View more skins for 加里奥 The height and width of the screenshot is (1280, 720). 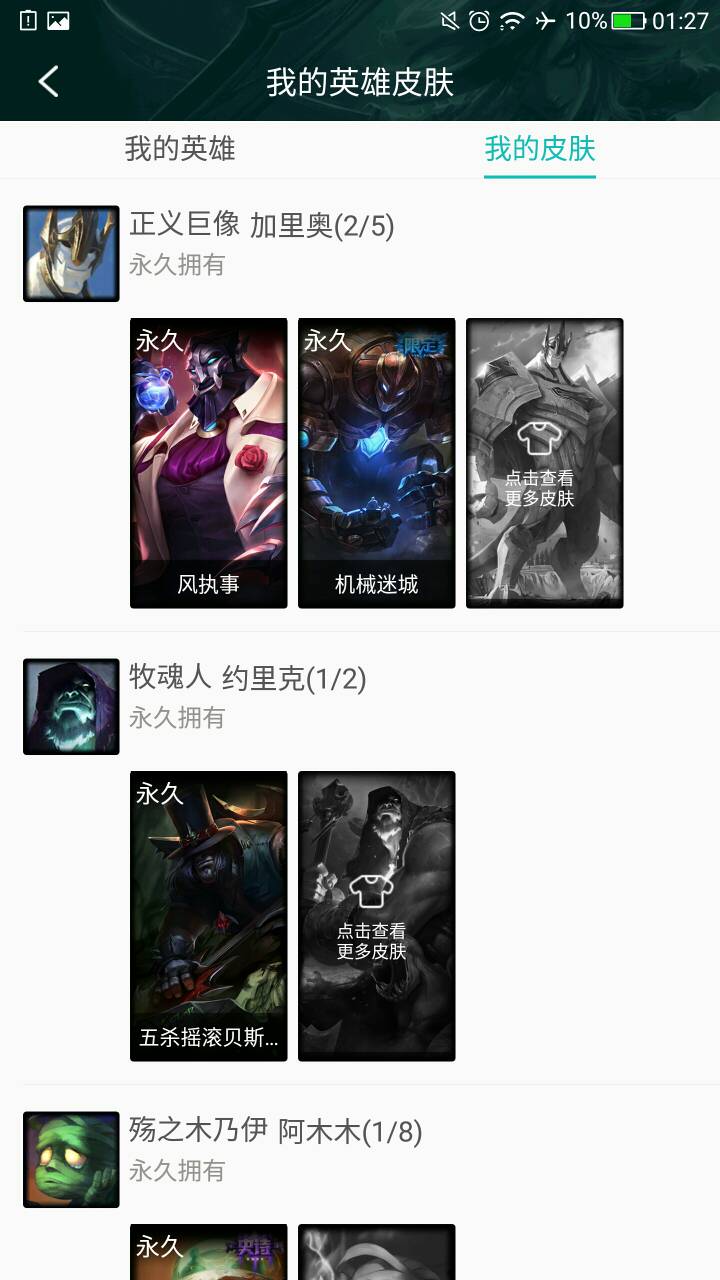(x=545, y=463)
